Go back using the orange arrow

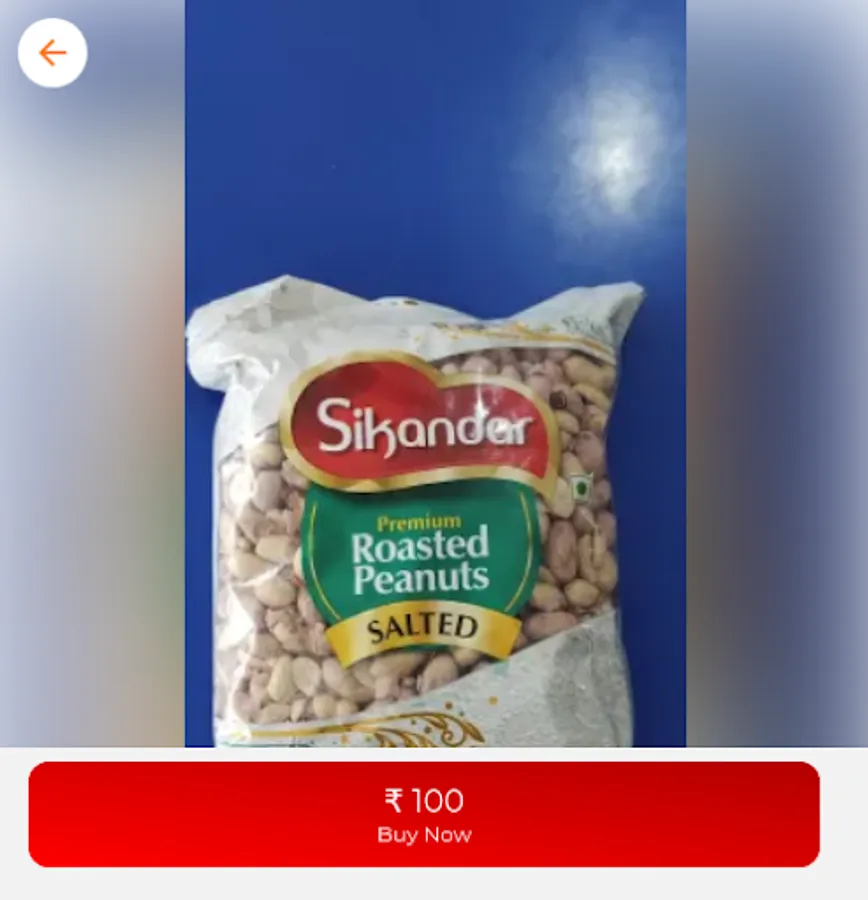point(52,53)
